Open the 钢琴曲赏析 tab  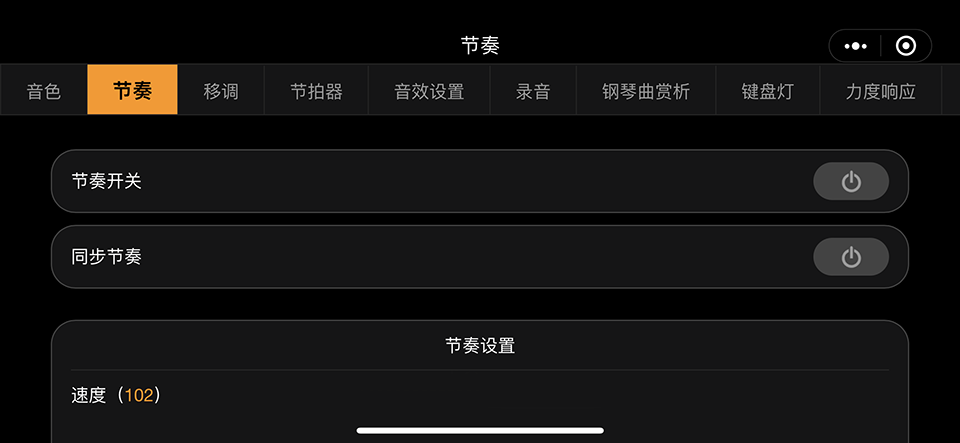coord(646,91)
